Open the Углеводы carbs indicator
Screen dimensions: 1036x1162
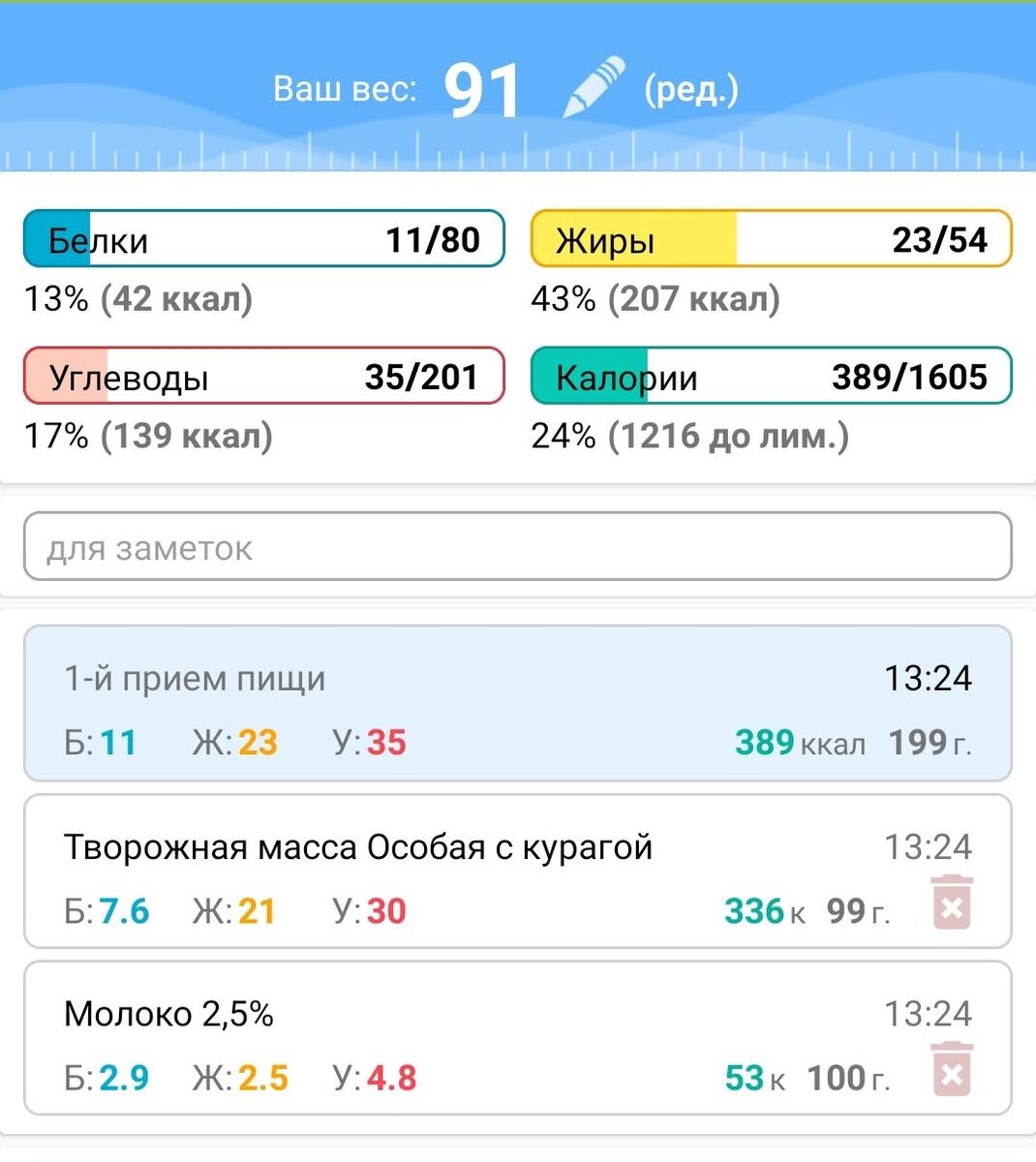click(261, 377)
